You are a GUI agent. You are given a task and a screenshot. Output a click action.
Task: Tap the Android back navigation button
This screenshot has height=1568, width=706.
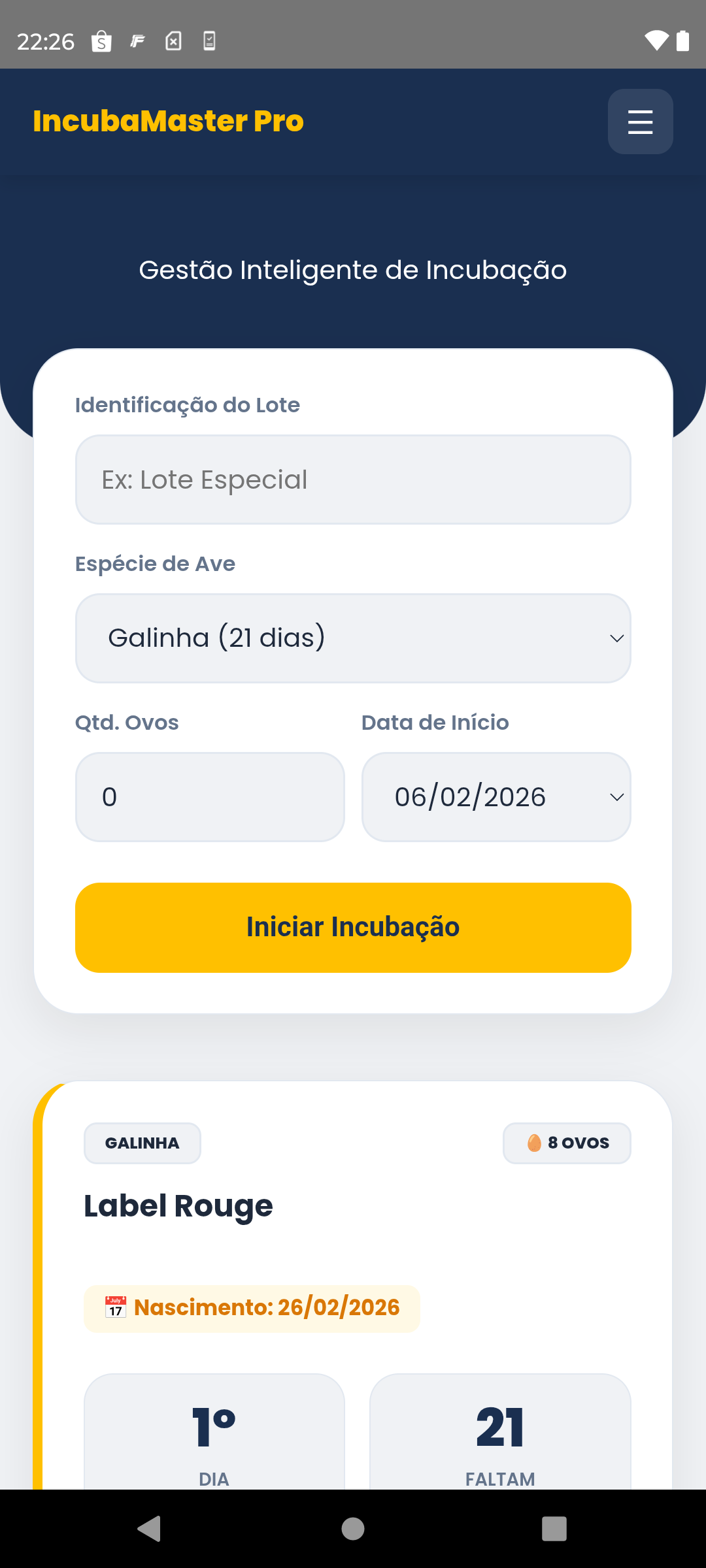click(x=150, y=1528)
